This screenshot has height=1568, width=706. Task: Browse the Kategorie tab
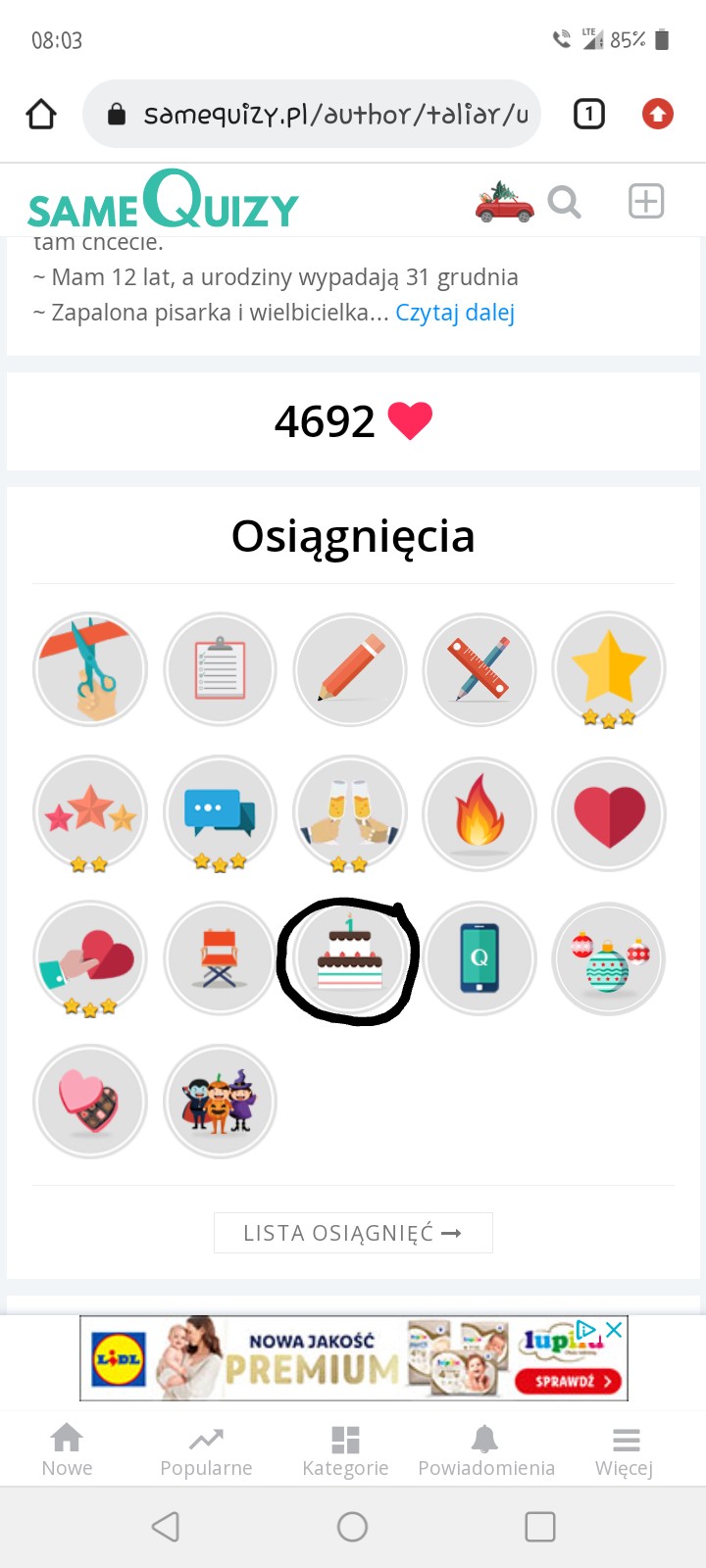point(345,1450)
